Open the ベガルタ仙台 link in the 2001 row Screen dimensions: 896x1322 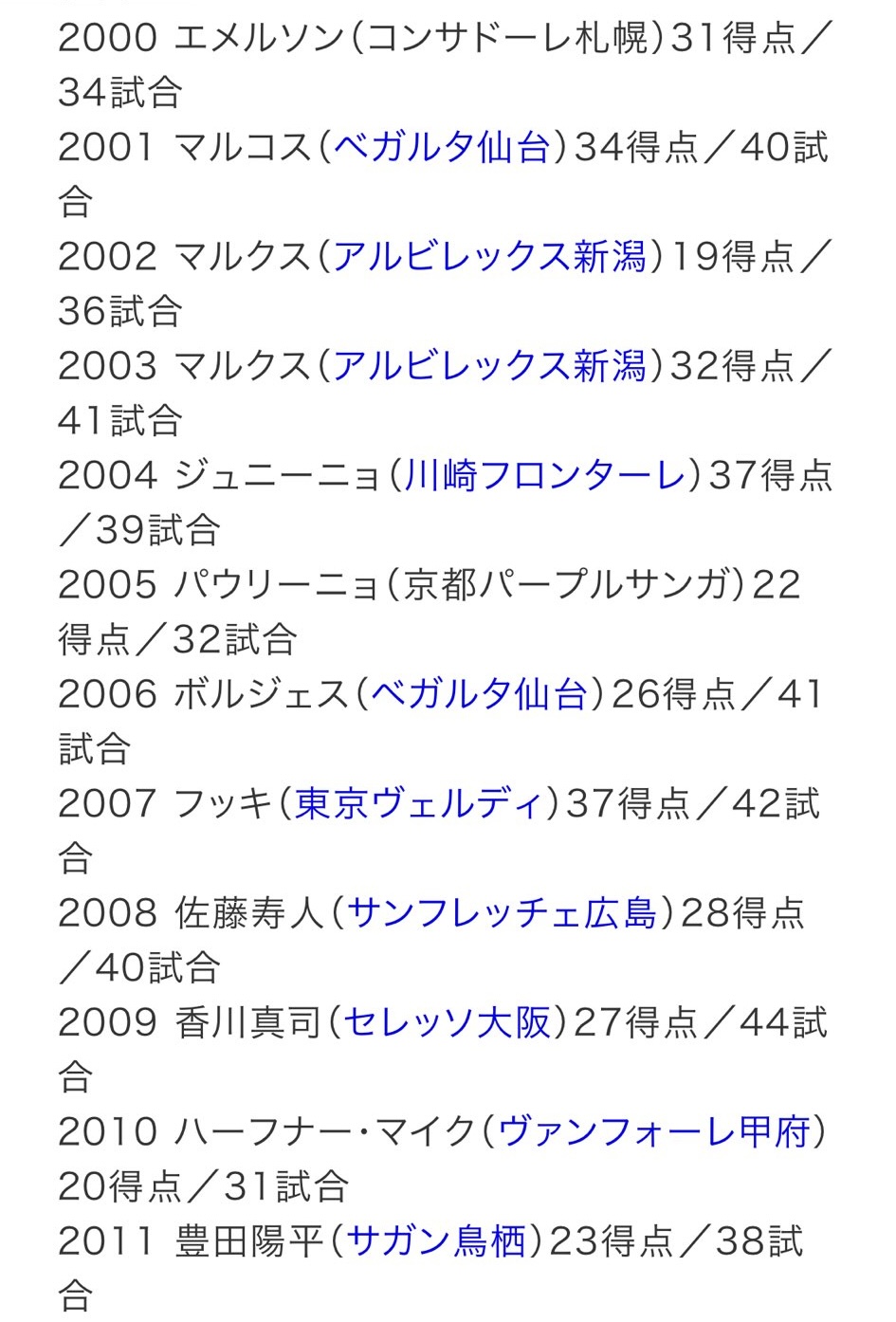coord(443,148)
